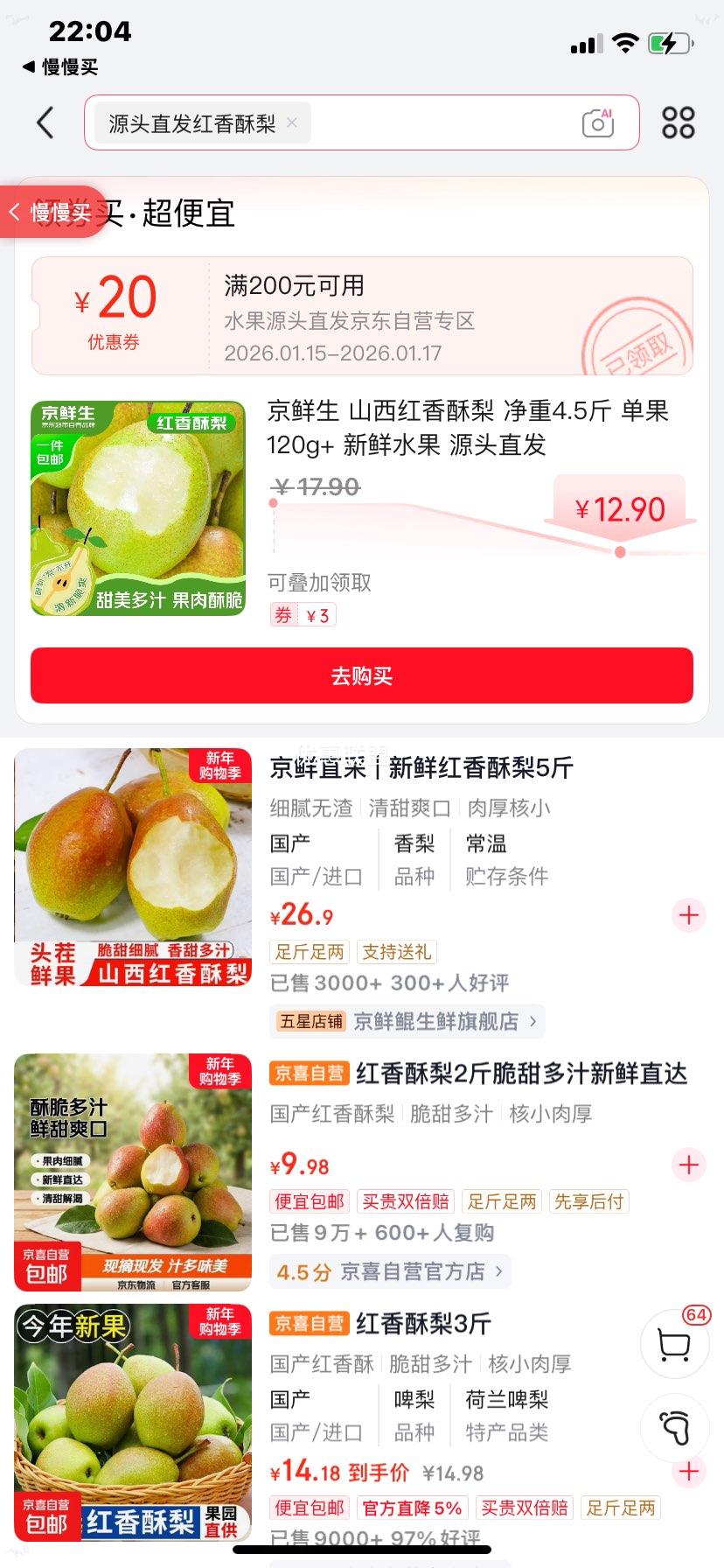
Task: Tap the red 去购买 purchase button
Action: 362,675
